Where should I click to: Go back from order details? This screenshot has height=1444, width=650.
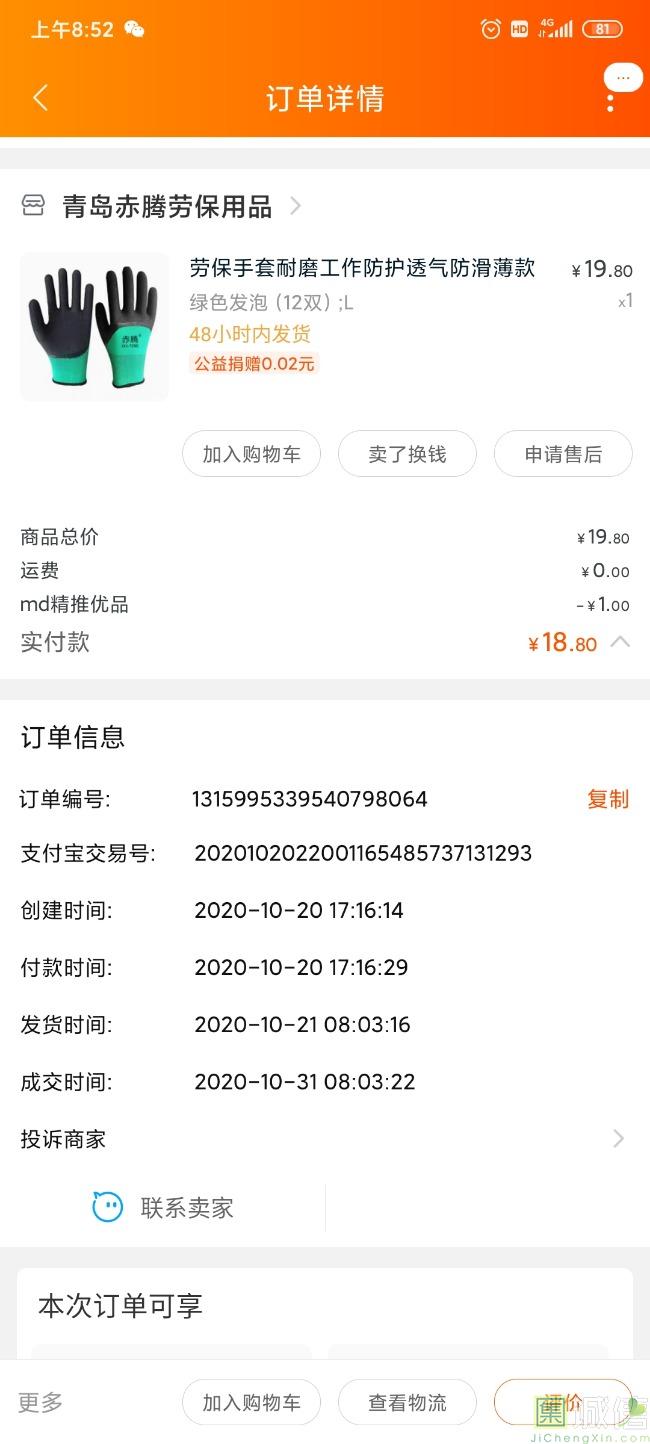(40, 98)
